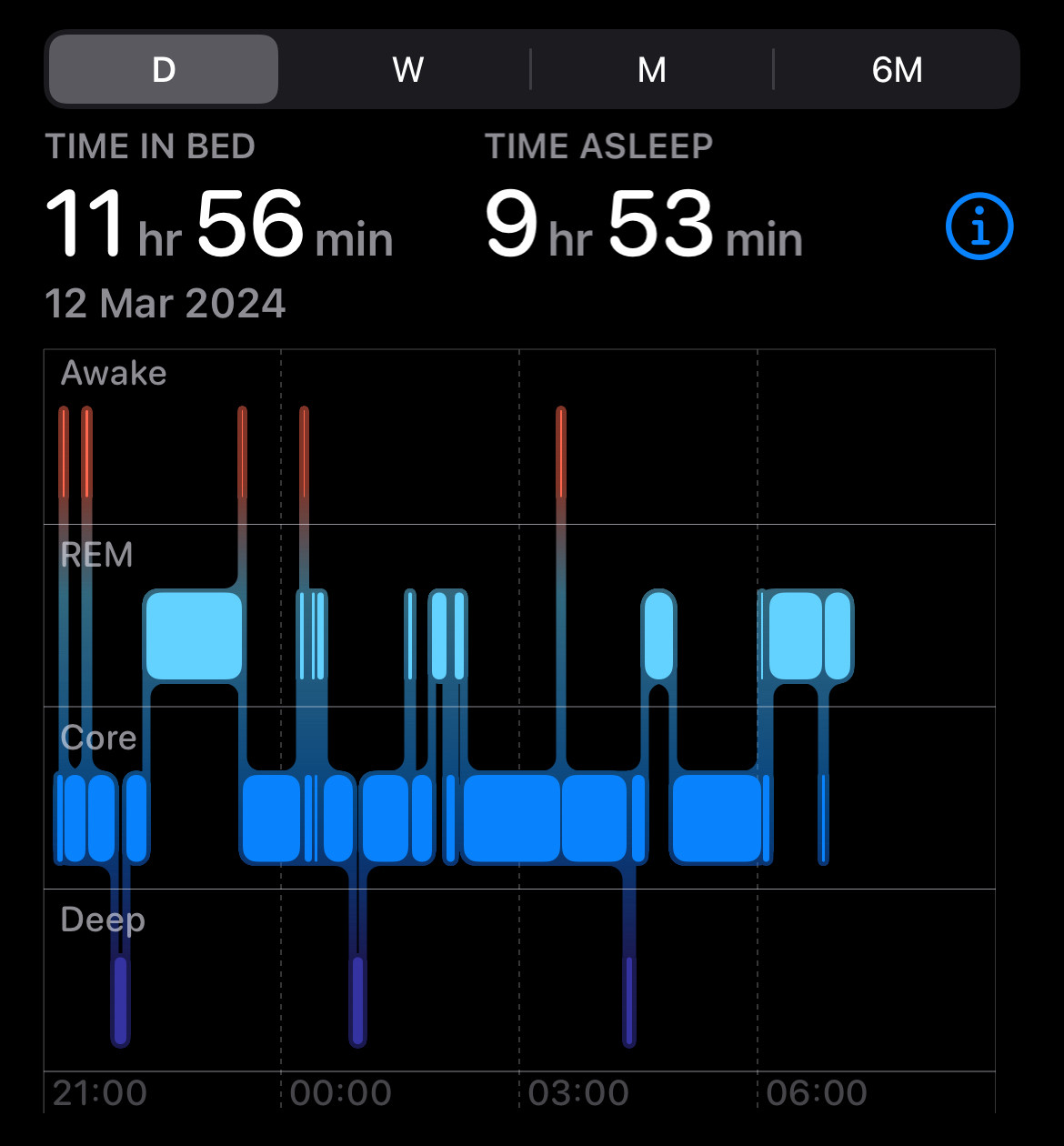Screen dimensions: 1064x1146
Task: Select the D day view segment
Action: coord(164,70)
